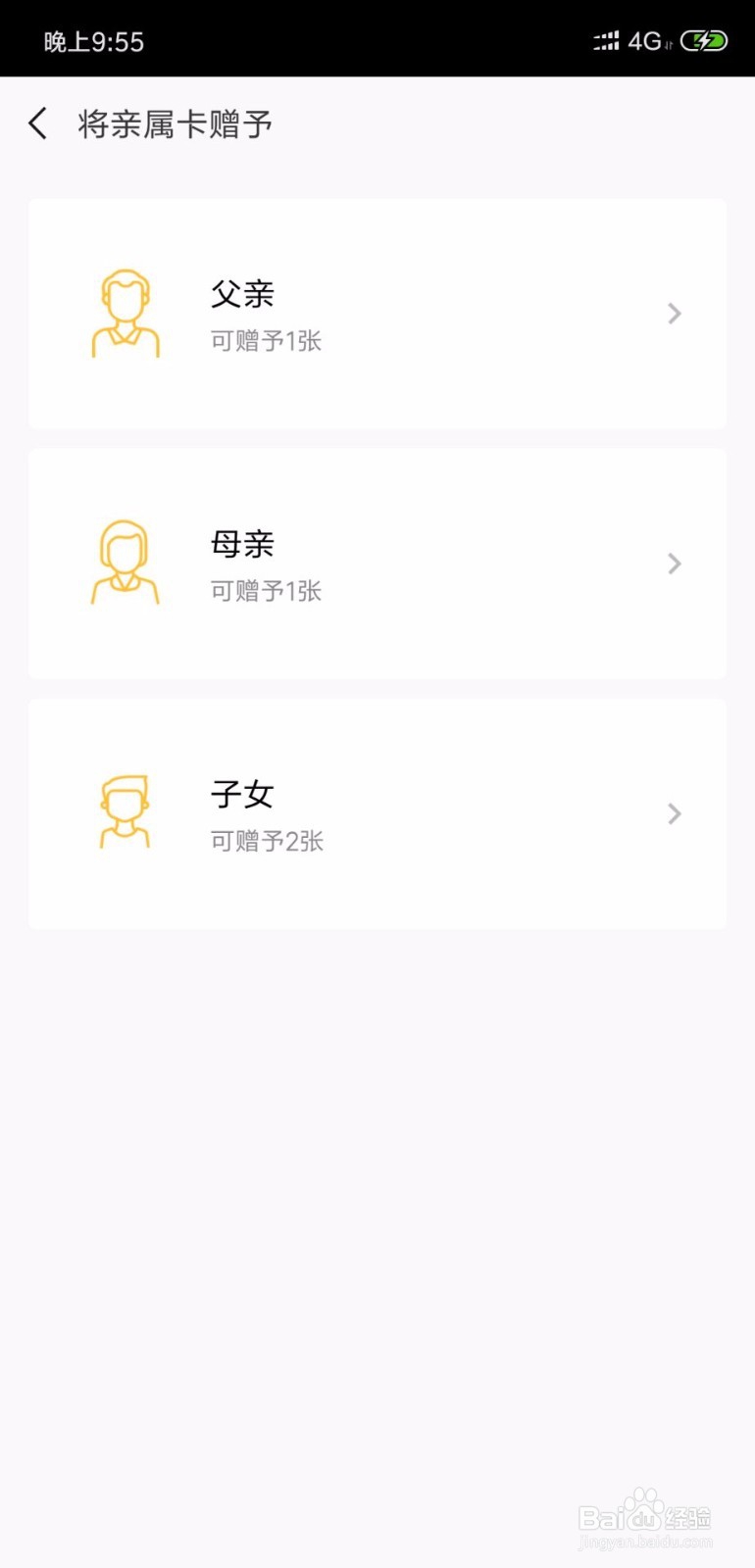Viewport: 755px width, 1568px height.
Task: Click the 将亲属卡赠予 page title
Action: [175, 123]
